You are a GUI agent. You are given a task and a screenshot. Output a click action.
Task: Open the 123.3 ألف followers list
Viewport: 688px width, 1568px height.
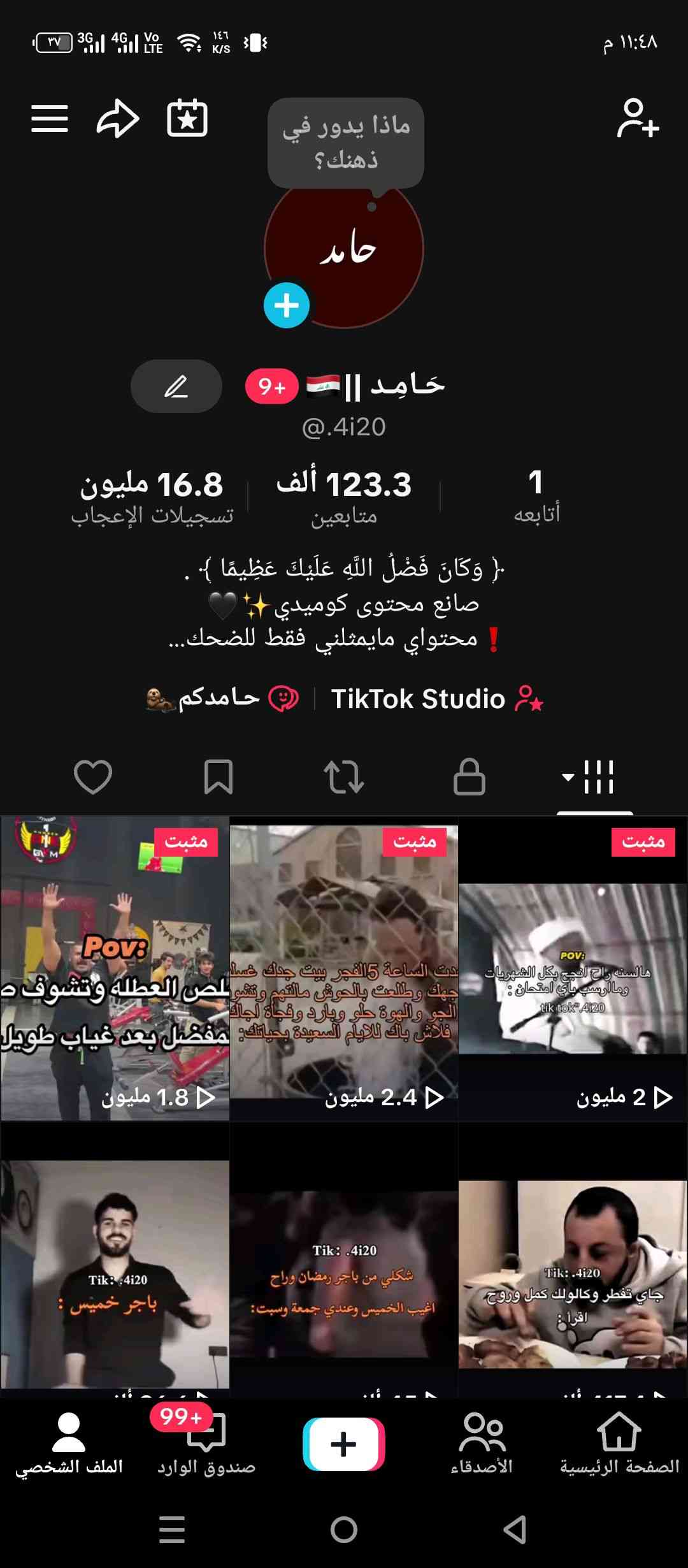pos(344,497)
